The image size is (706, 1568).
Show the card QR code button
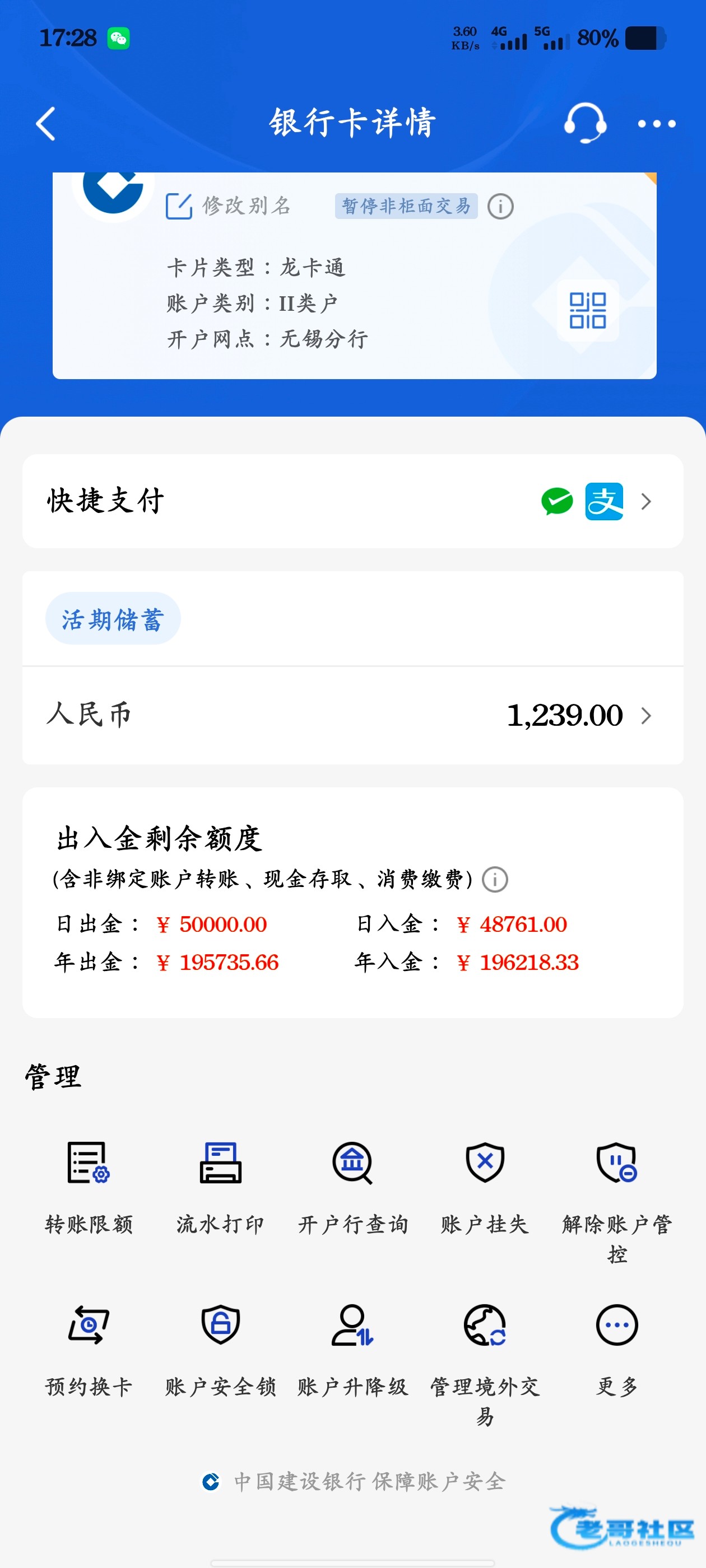click(x=587, y=310)
